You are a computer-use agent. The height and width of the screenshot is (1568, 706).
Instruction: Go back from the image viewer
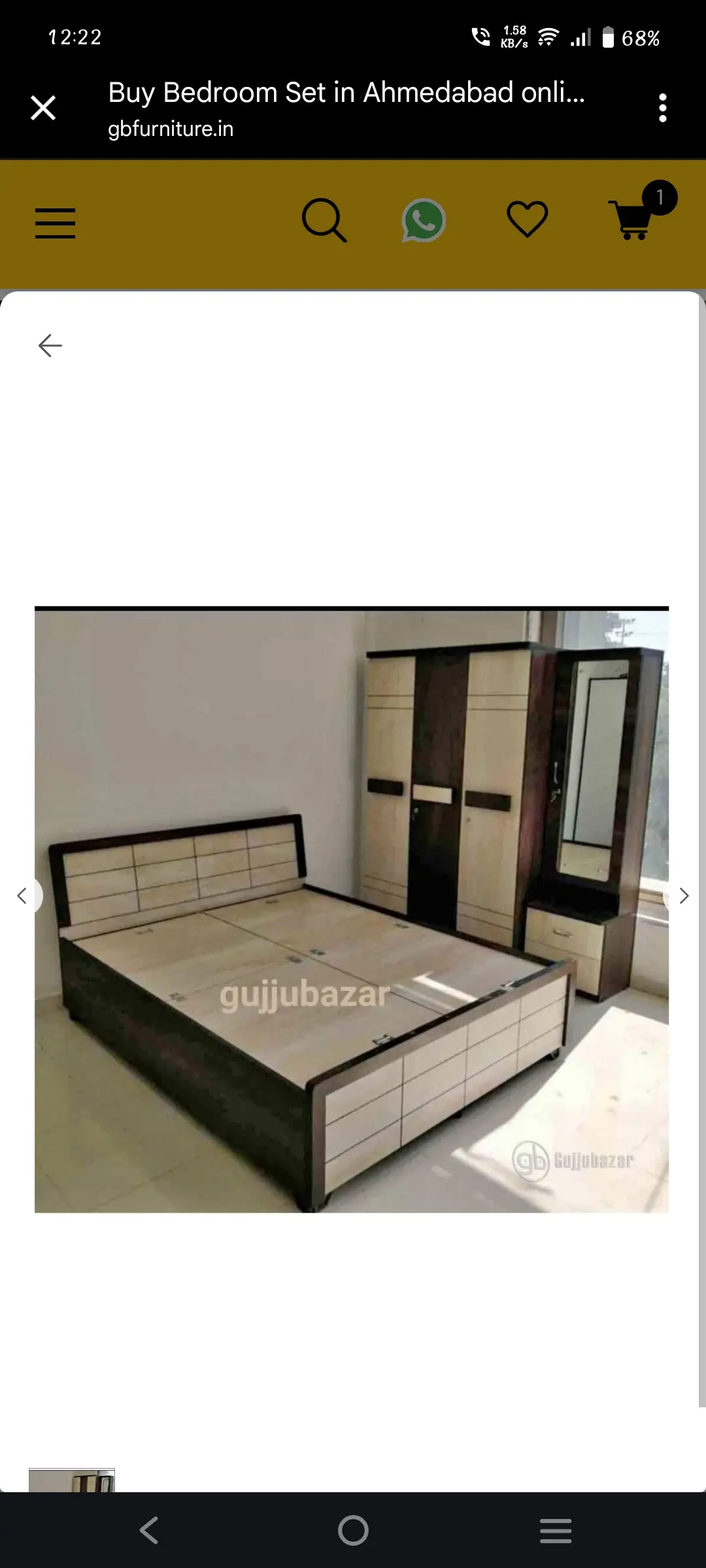(50, 345)
